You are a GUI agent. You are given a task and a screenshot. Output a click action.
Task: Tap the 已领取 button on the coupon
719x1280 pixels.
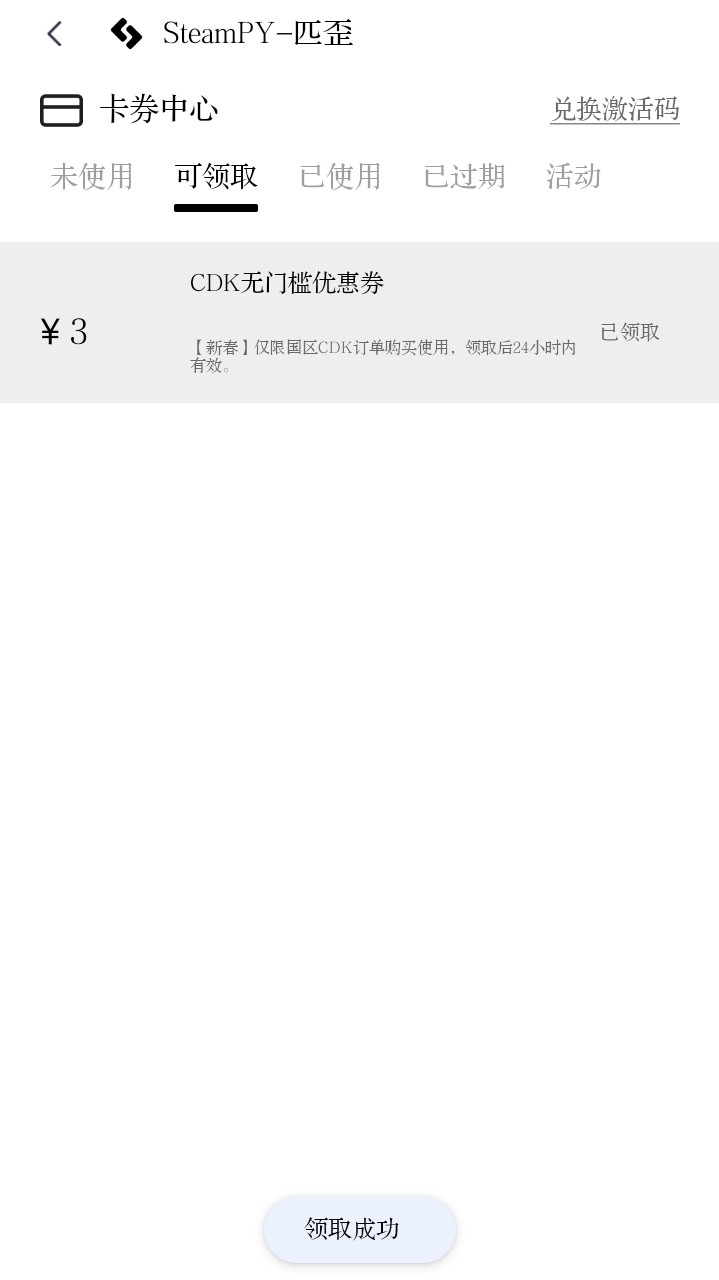[630, 332]
